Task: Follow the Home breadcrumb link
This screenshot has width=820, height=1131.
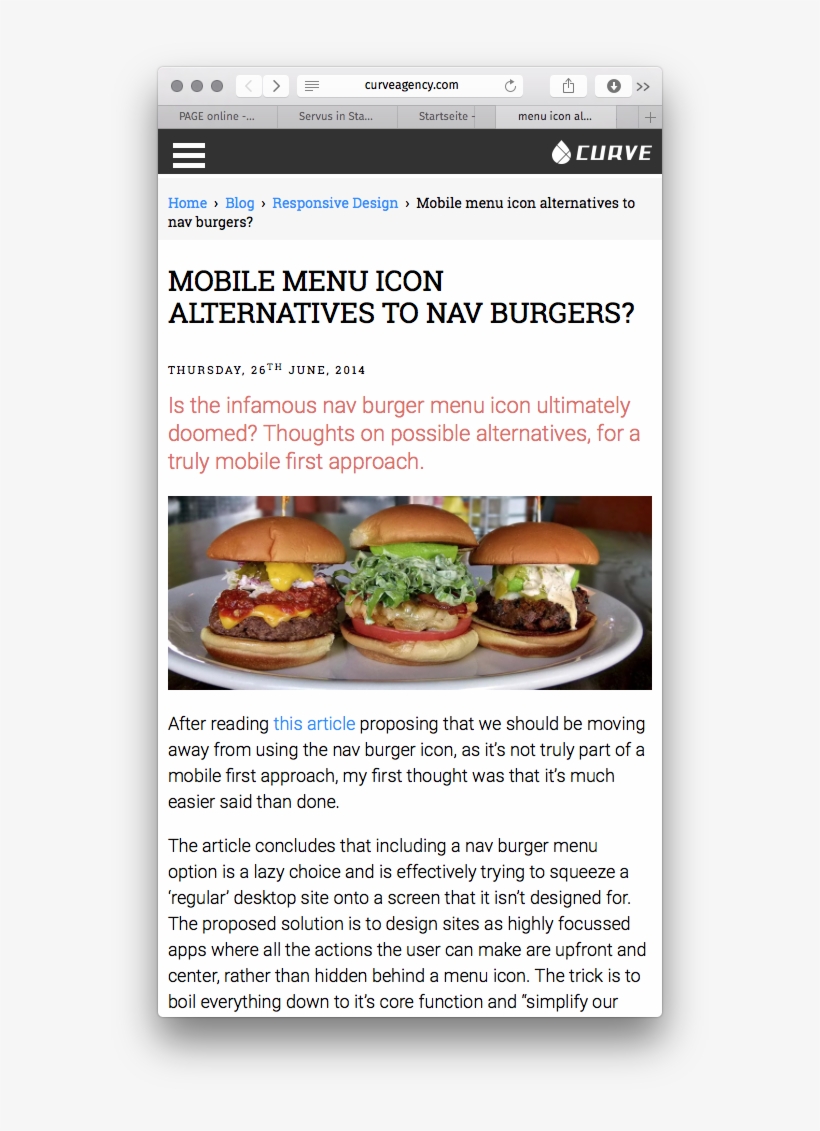Action: 187,203
